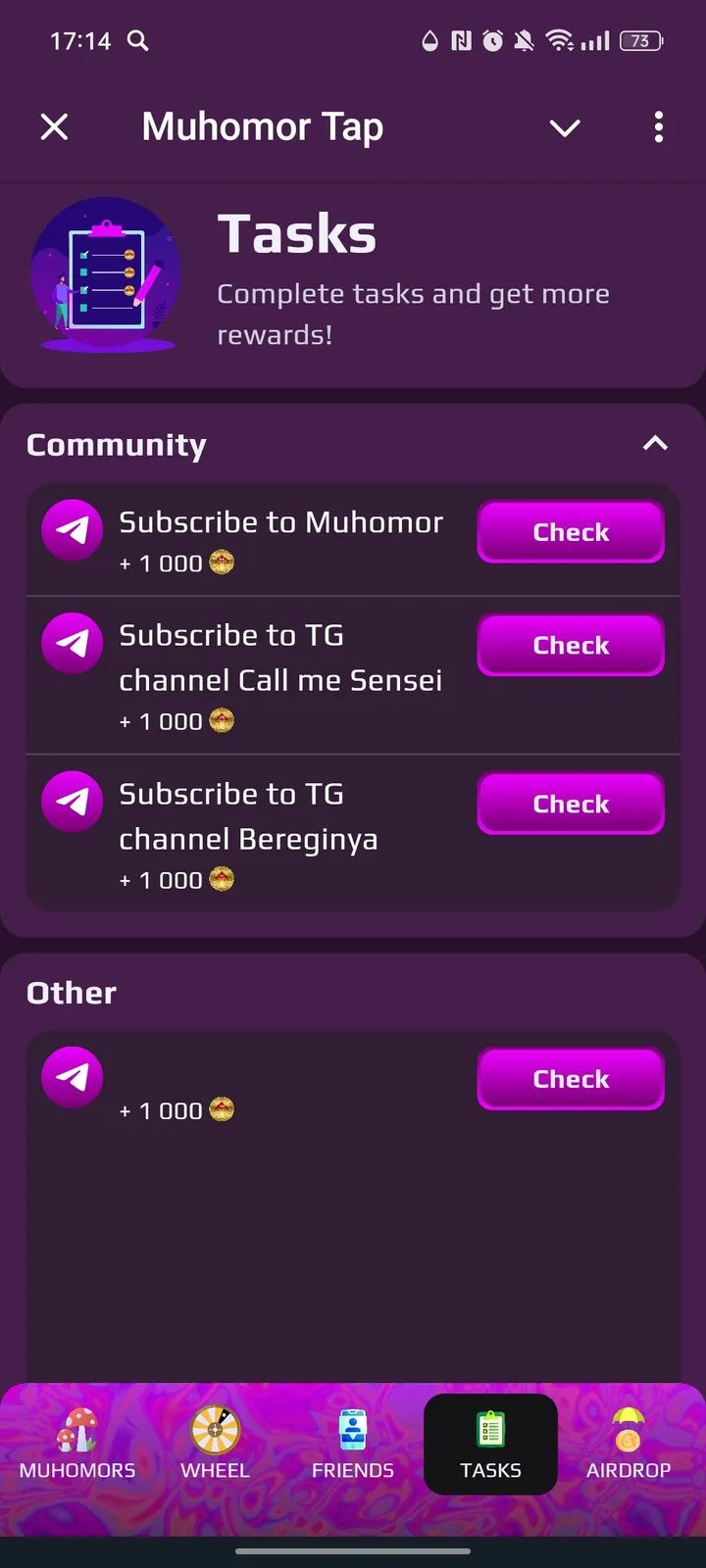Click the Telegram icon beside Subscribe to Muhomor
This screenshot has width=706, height=1568.
pyautogui.click(x=72, y=529)
